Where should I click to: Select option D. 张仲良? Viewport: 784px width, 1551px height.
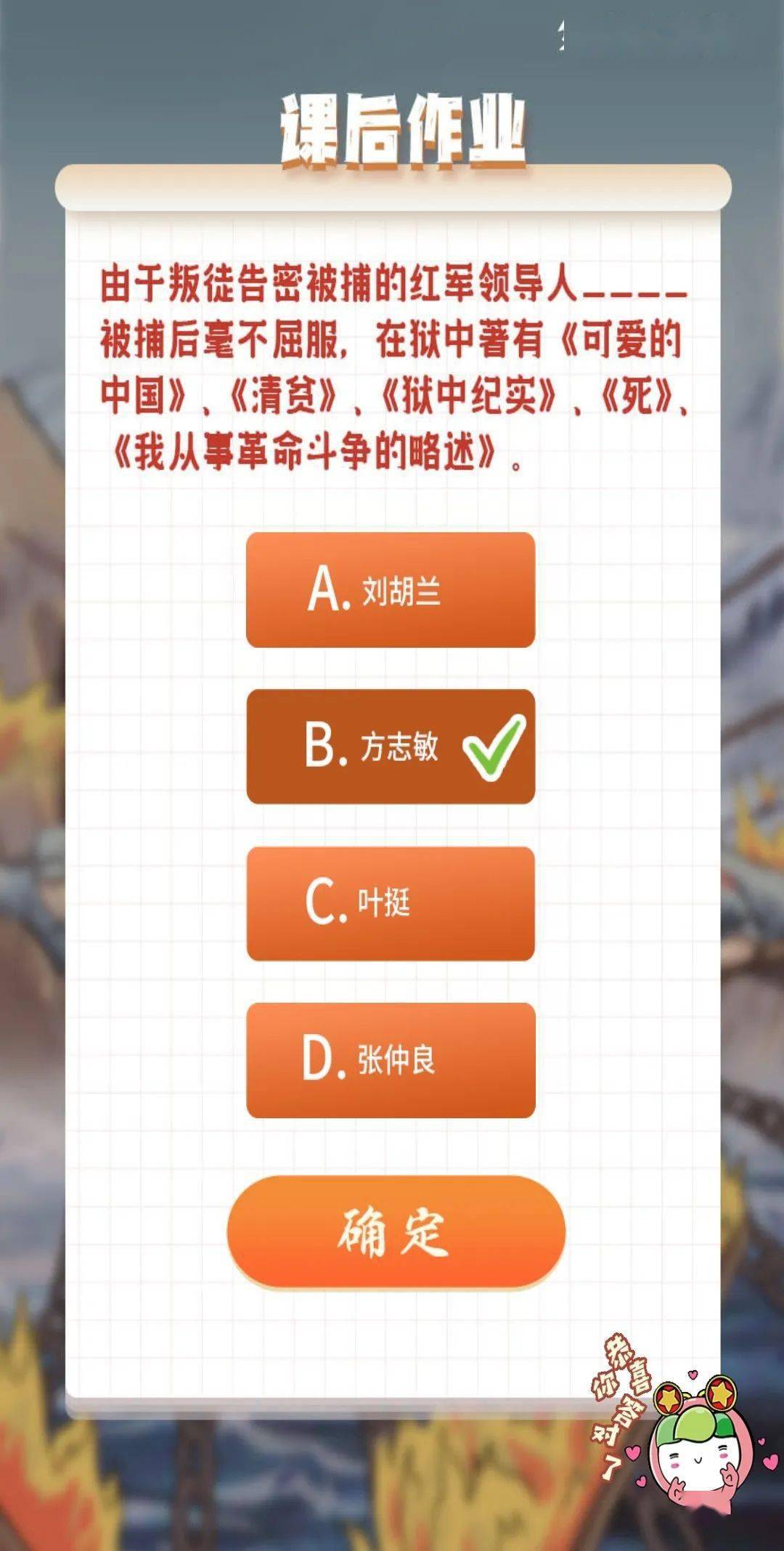(391, 1060)
